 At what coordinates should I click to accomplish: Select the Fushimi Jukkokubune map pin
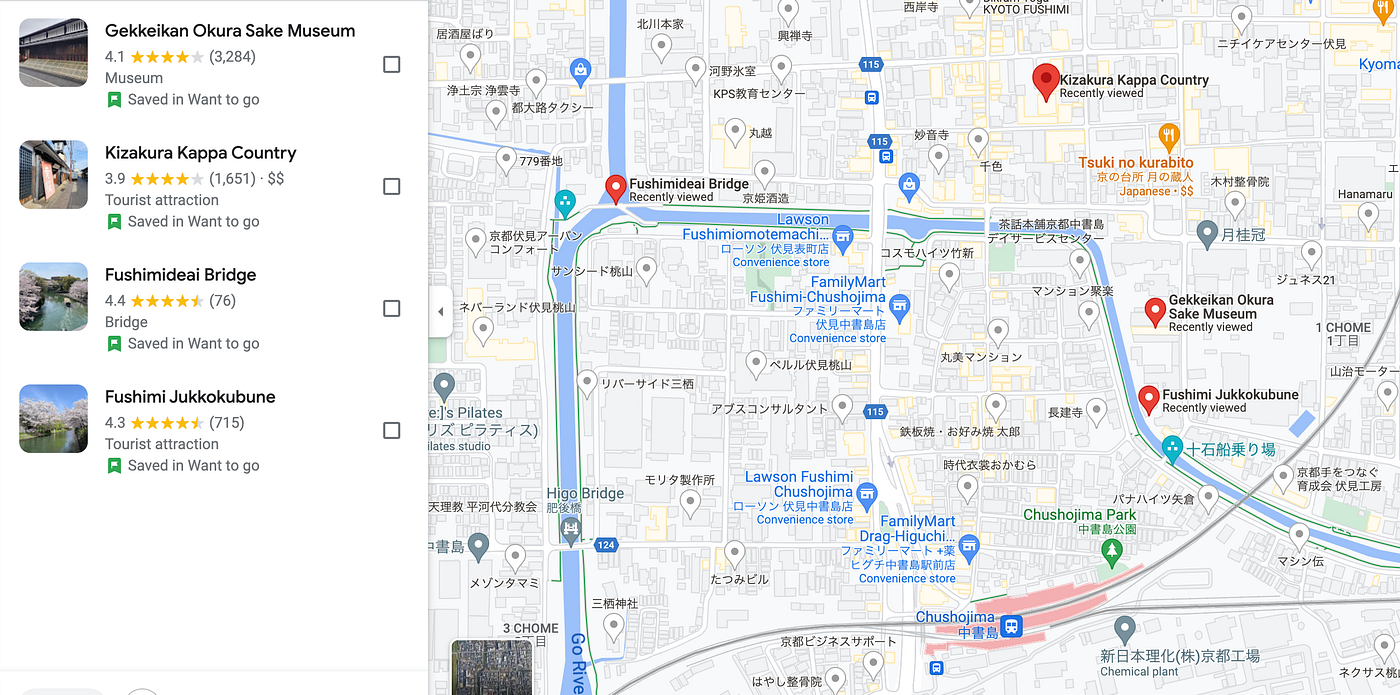(x=1149, y=398)
